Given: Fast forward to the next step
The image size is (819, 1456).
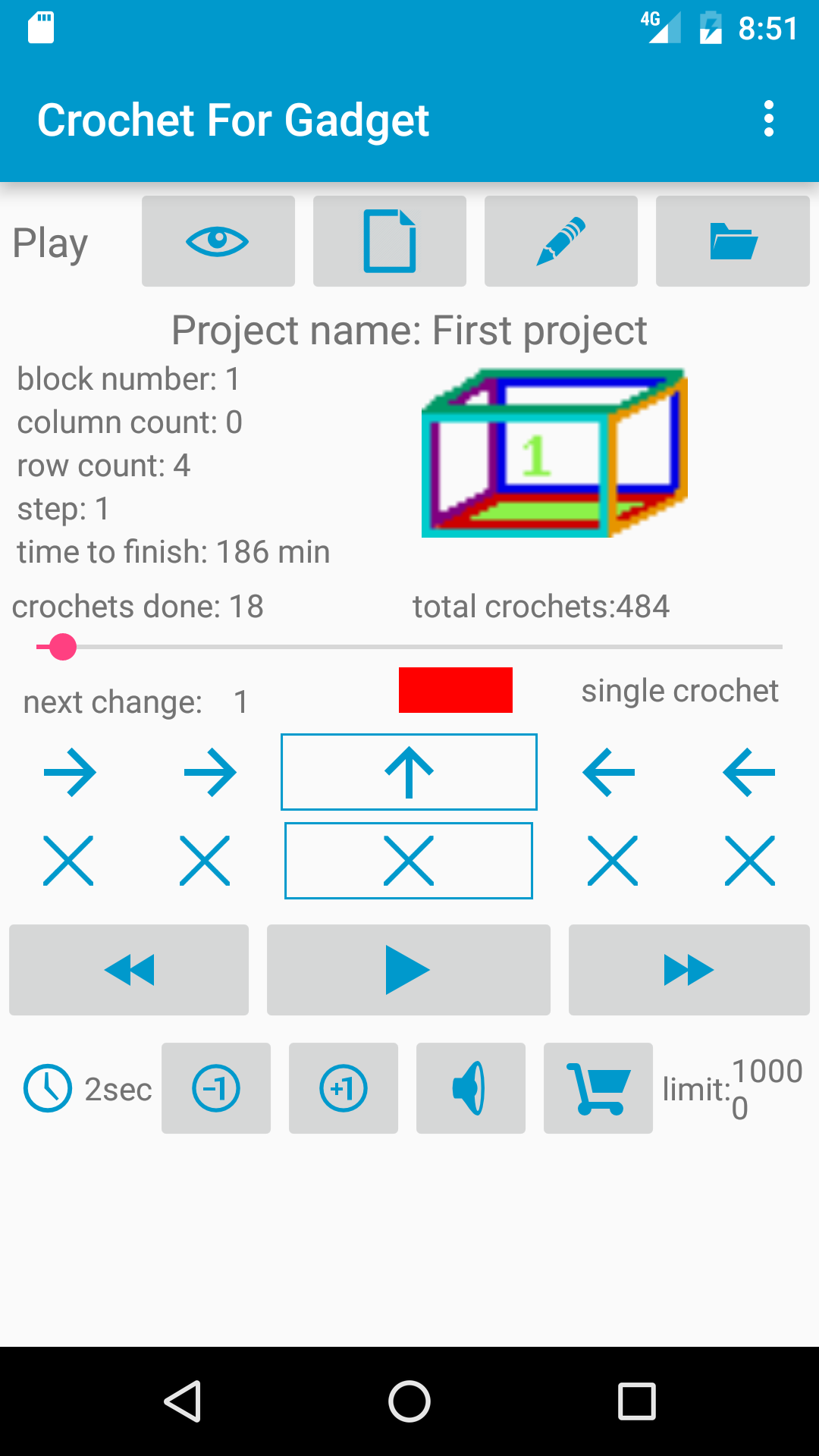Looking at the screenshot, I should (689, 969).
